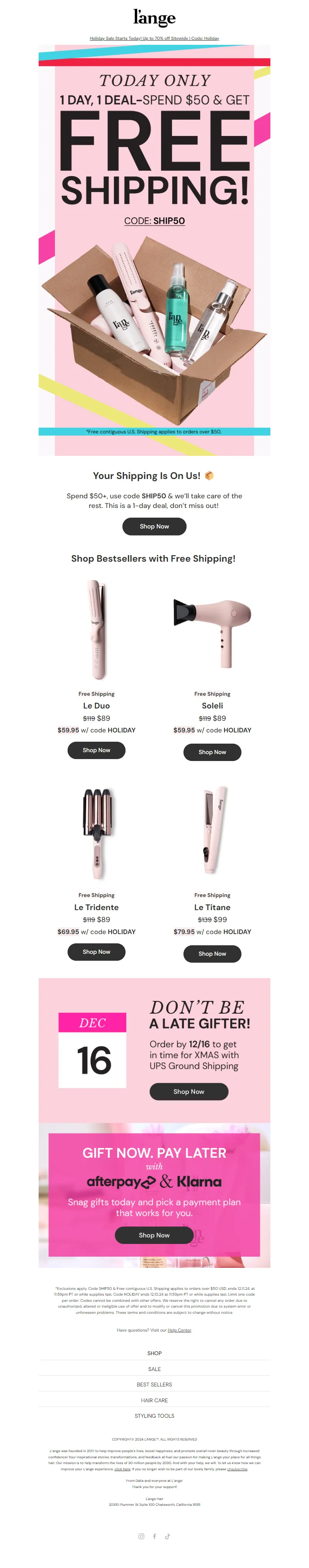Open the SHOP footer link
The image size is (309, 1568).
[x=154, y=1354]
